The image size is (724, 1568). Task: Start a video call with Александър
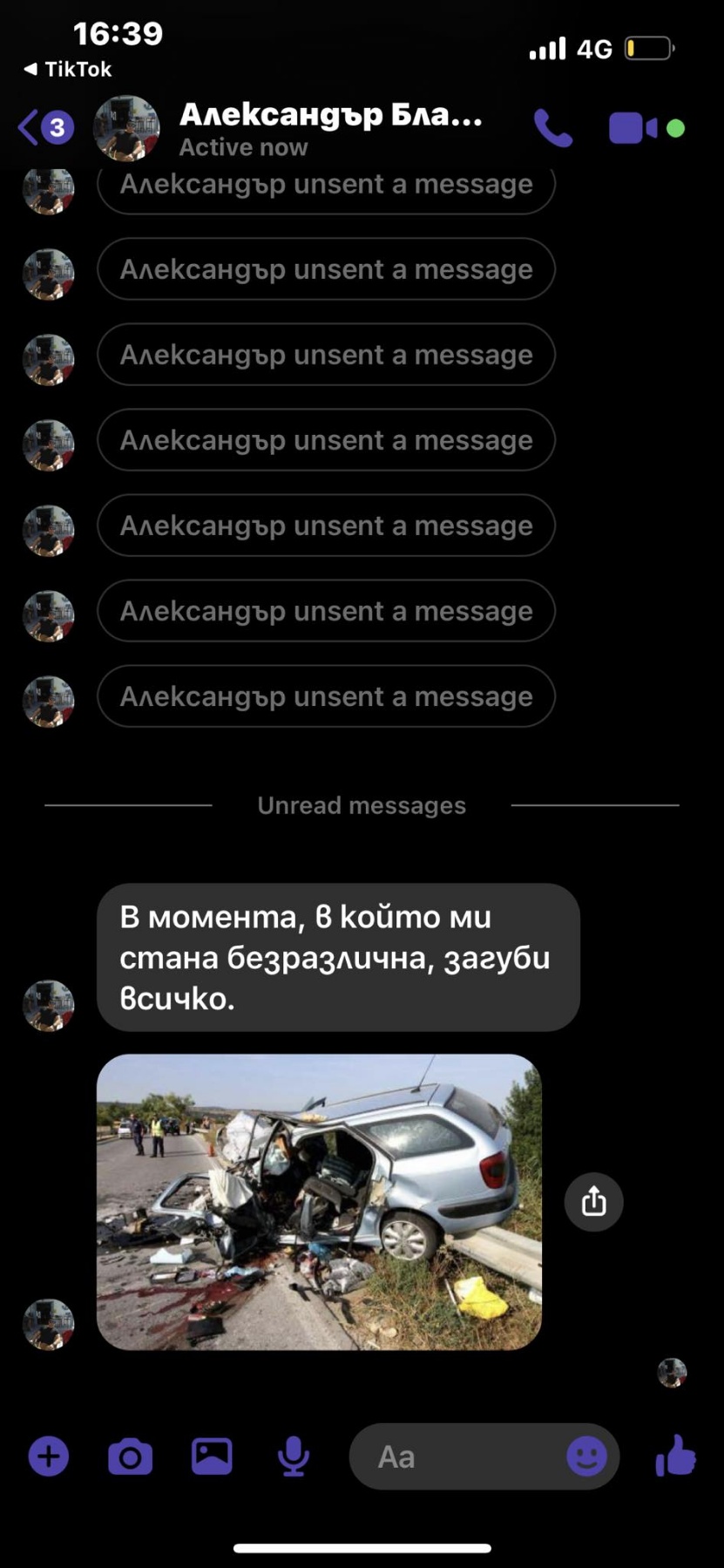pos(633,128)
